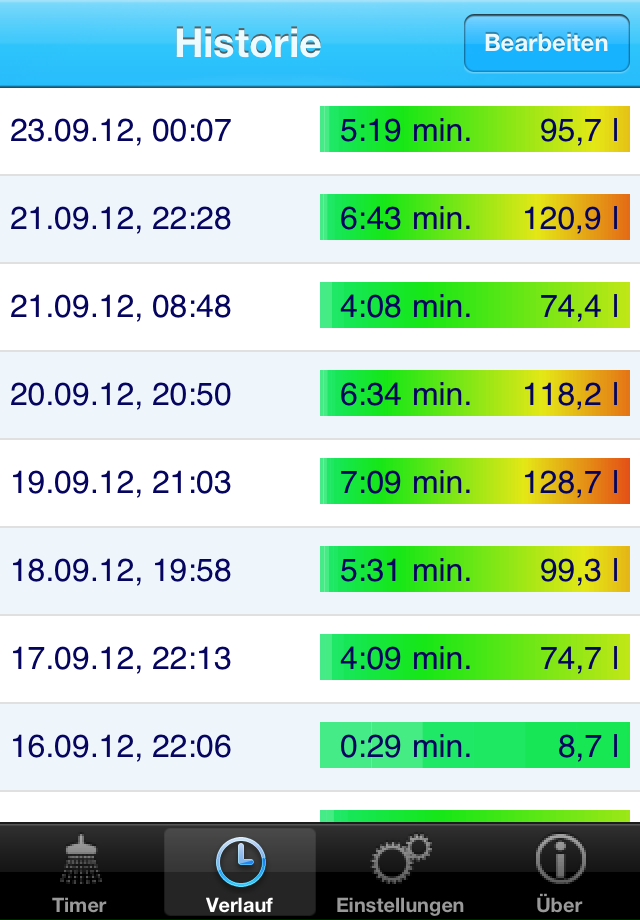Select the 21.09.12, 22:28 shower record

click(x=320, y=219)
